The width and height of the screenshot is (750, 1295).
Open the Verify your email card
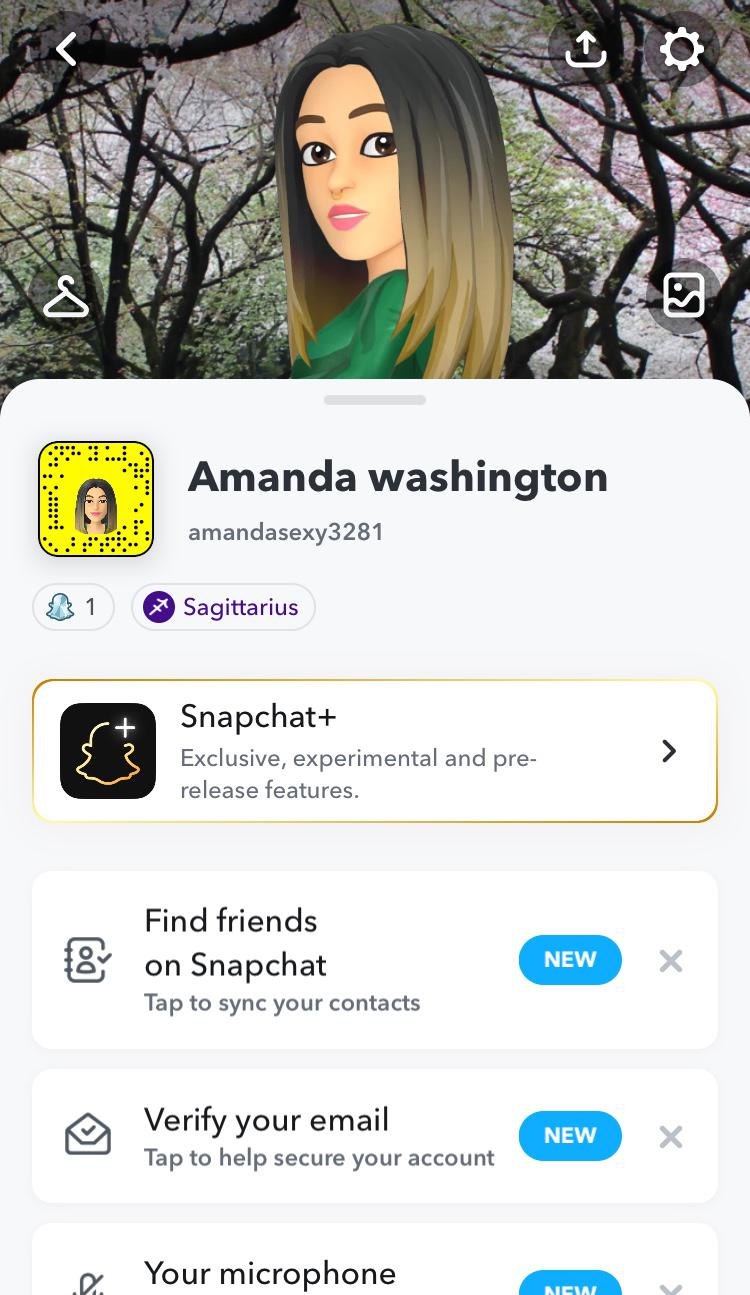[x=300, y=1136]
